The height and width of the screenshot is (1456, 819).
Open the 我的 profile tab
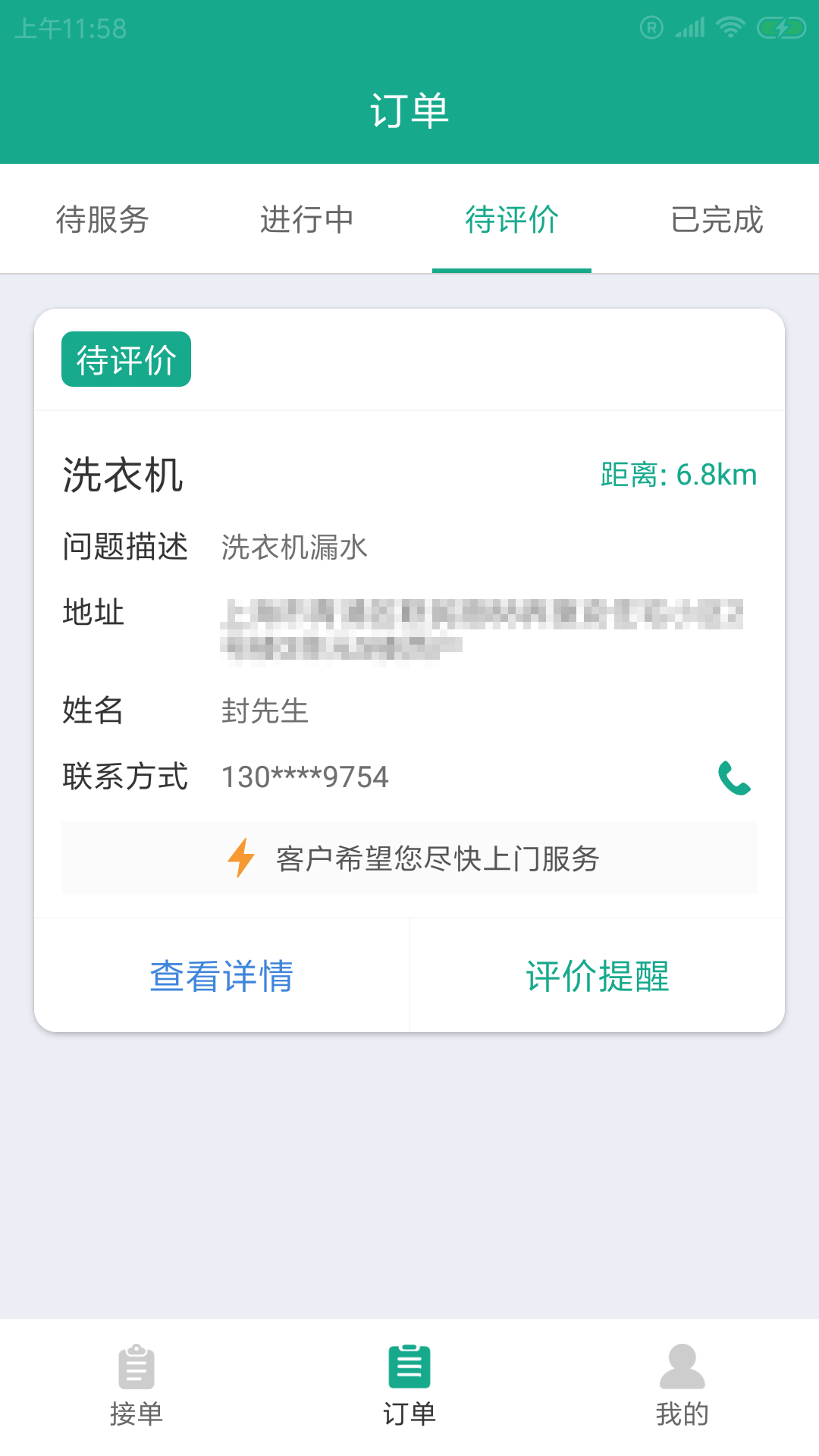[682, 1386]
